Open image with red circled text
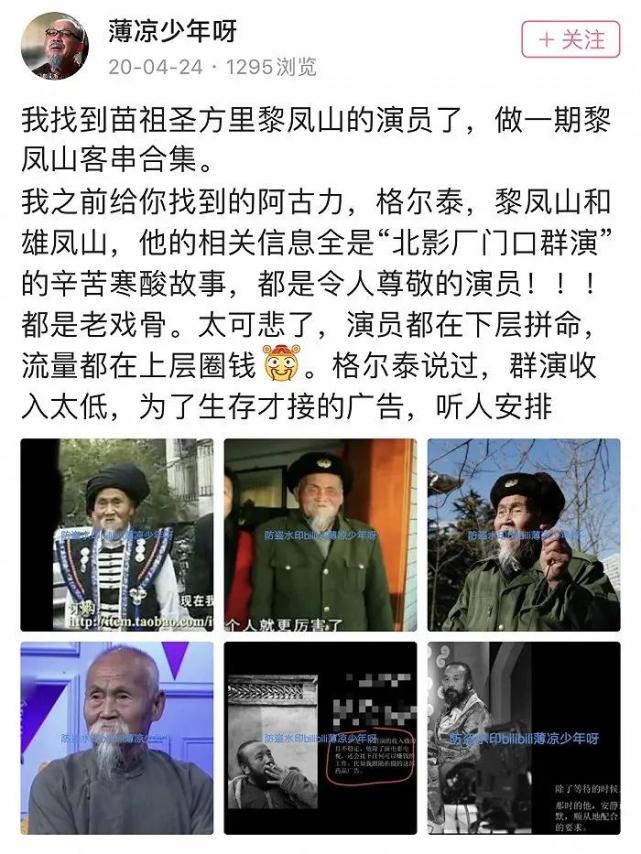 [320, 738]
